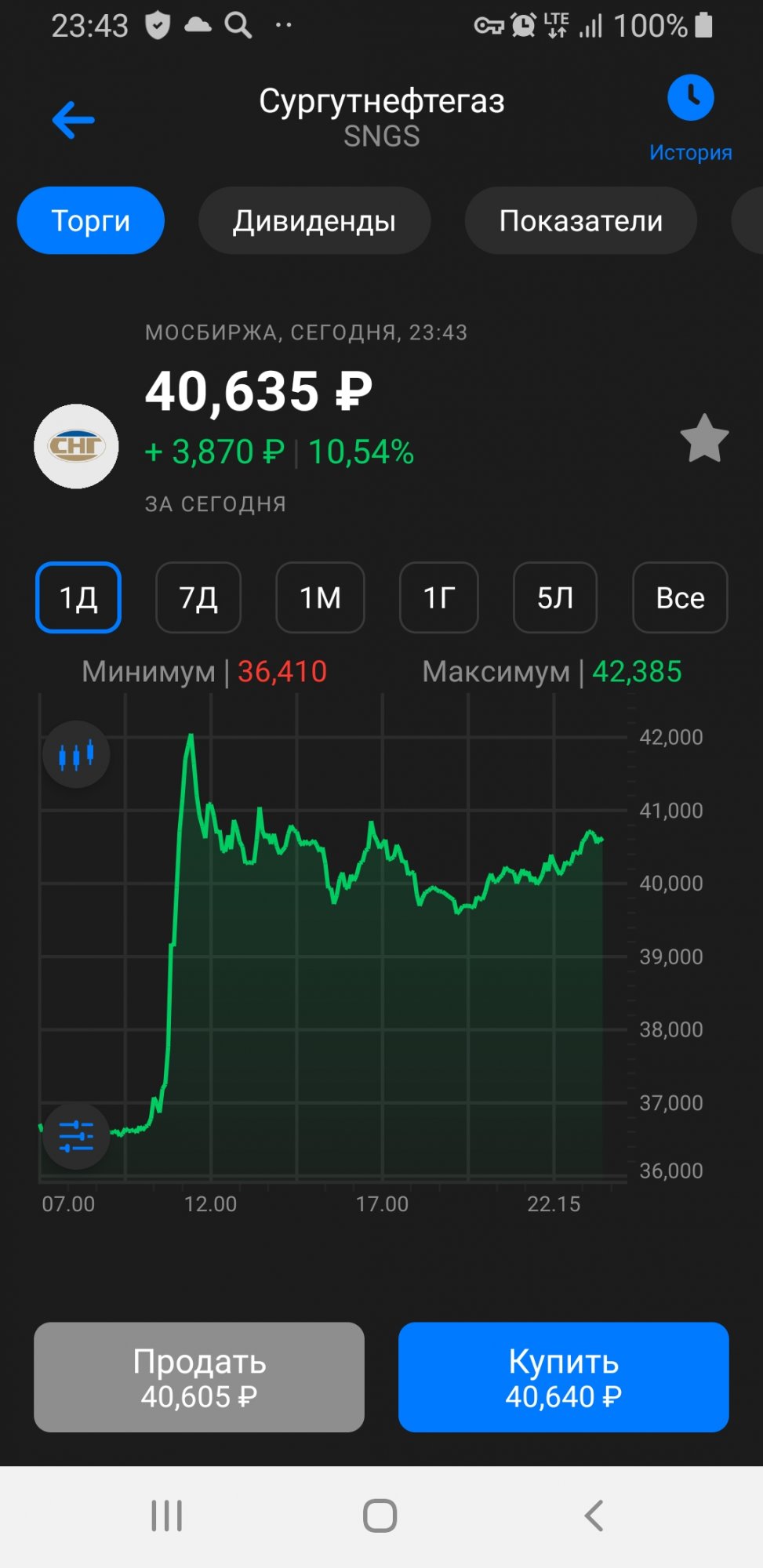Viewport: 763px width, 1568px height.
Task: Go to the system home screen
Action: tap(380, 1515)
